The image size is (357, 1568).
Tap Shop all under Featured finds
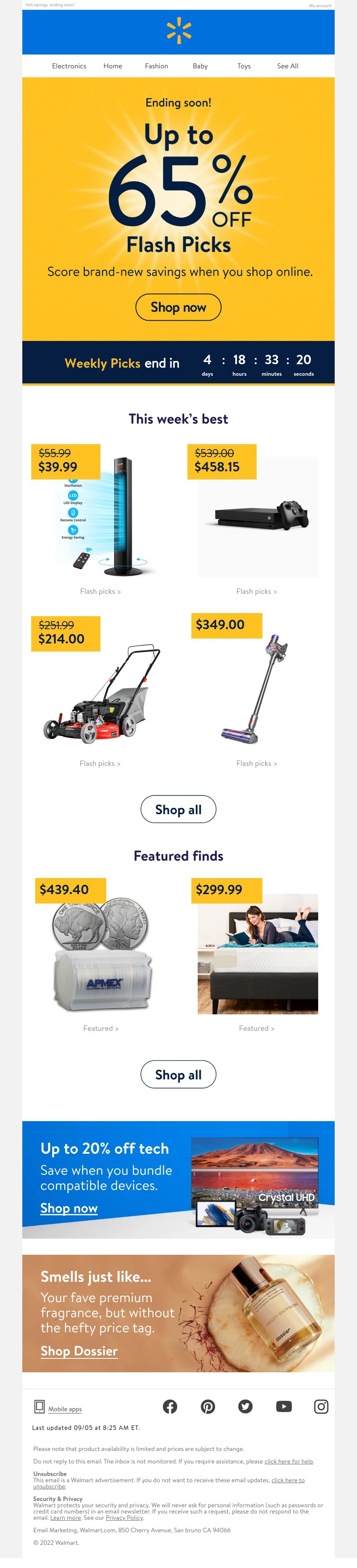coord(178,1075)
